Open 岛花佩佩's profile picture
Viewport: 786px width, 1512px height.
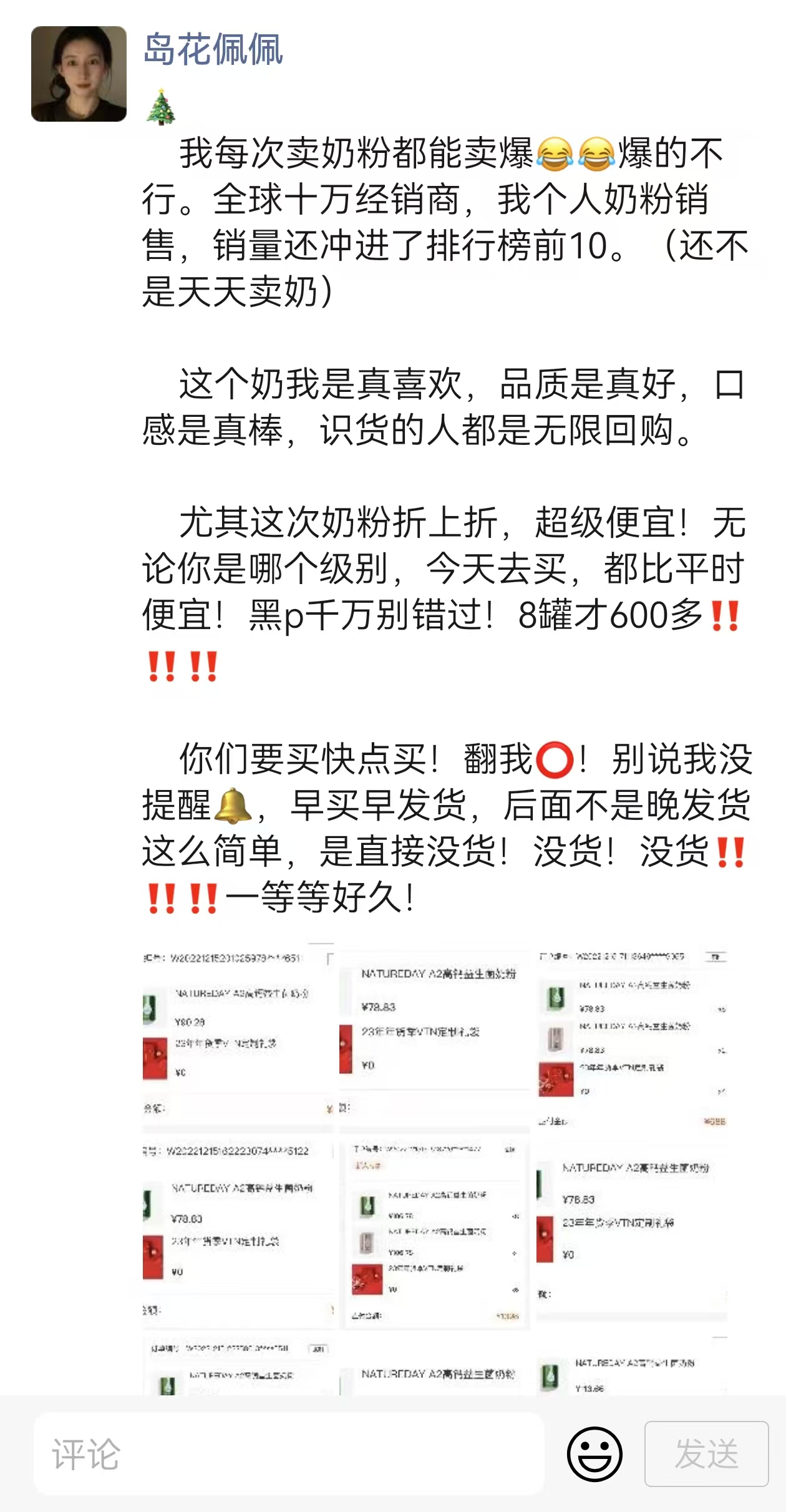pos(79,74)
